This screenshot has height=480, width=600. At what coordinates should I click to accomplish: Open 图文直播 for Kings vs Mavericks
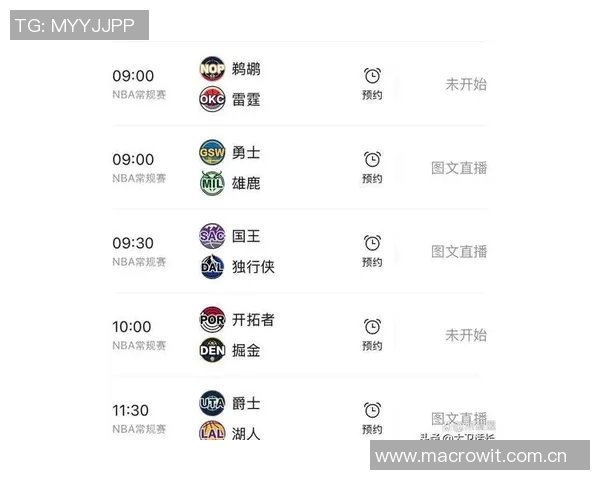(459, 251)
